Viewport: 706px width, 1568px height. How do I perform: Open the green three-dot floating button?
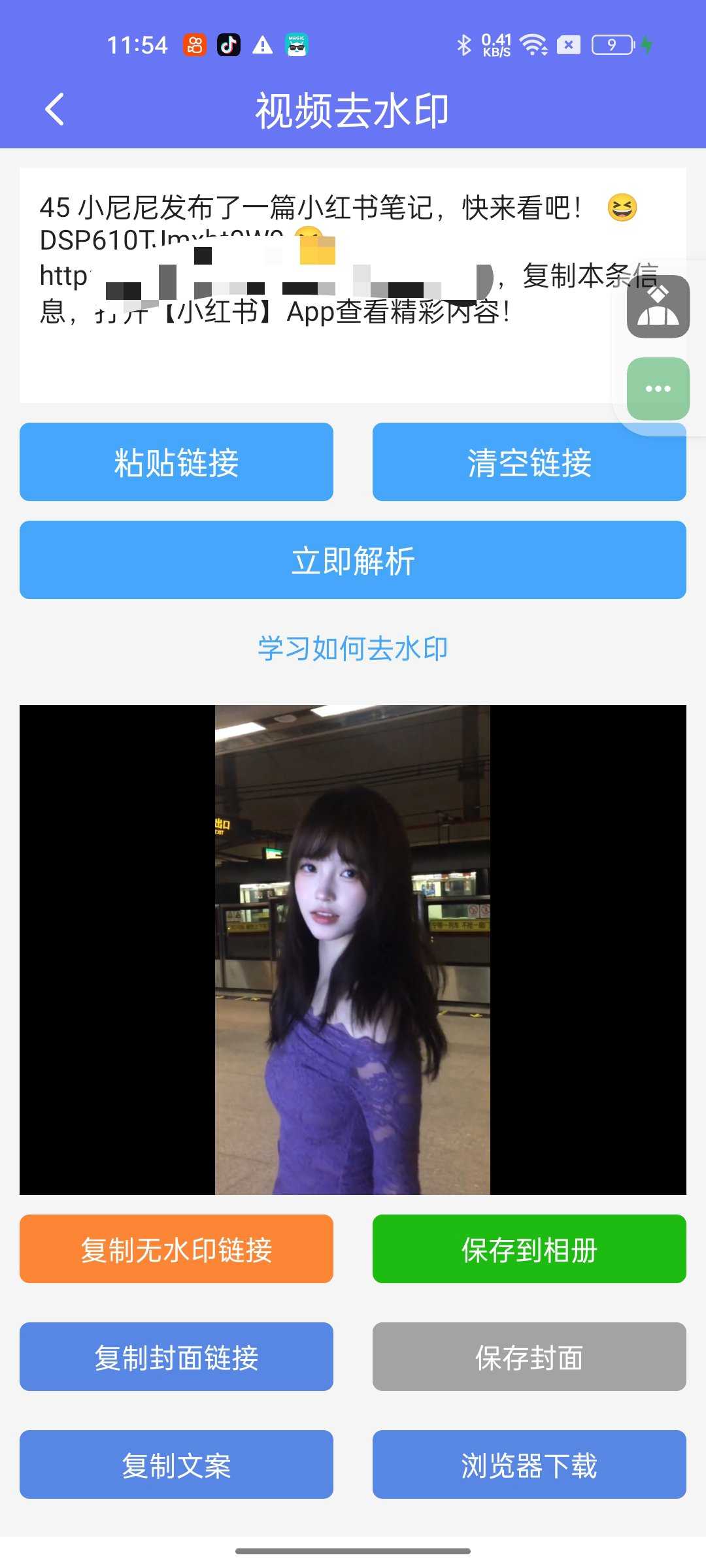pyautogui.click(x=658, y=389)
